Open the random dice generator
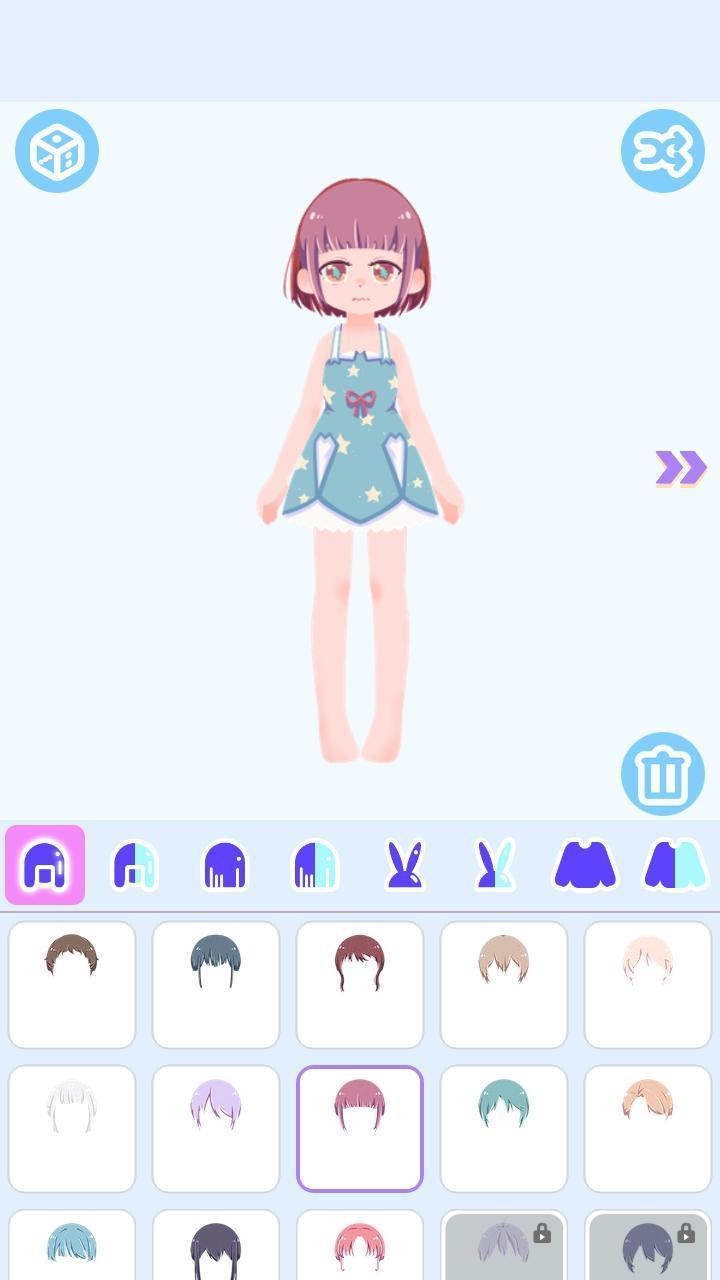The height and width of the screenshot is (1280, 720). point(57,149)
